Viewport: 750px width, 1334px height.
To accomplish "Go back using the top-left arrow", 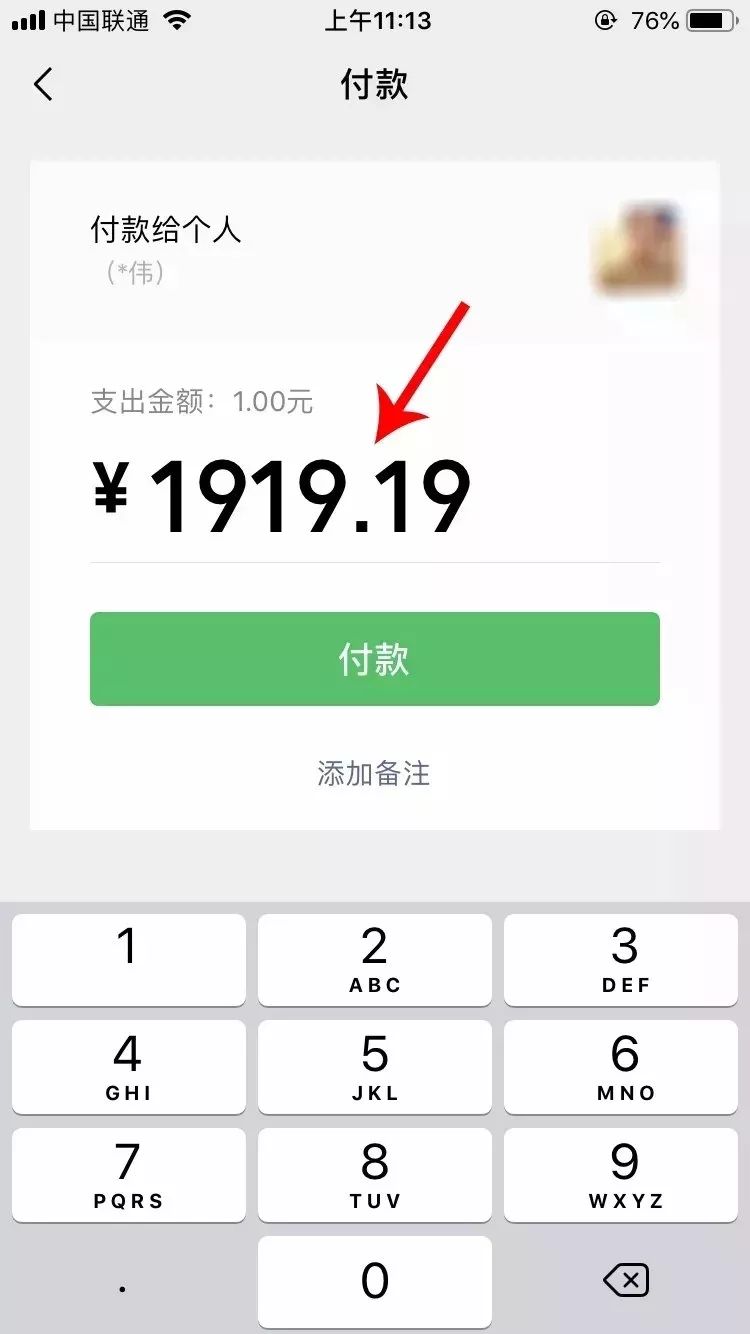I will pyautogui.click(x=43, y=85).
